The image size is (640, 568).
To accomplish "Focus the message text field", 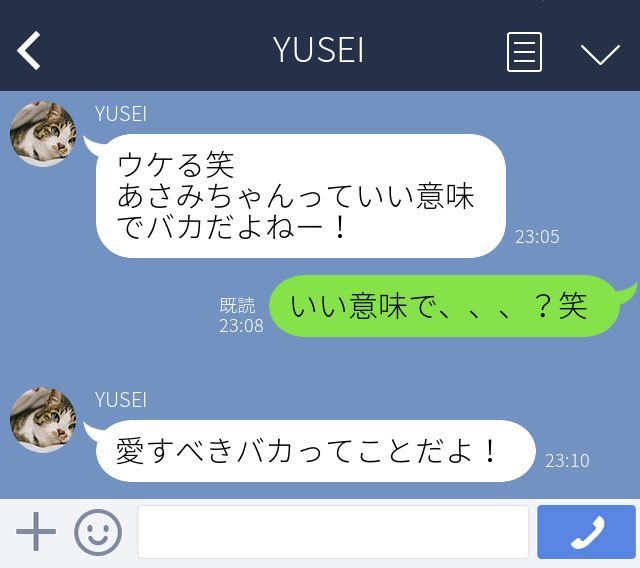I will tap(332, 532).
